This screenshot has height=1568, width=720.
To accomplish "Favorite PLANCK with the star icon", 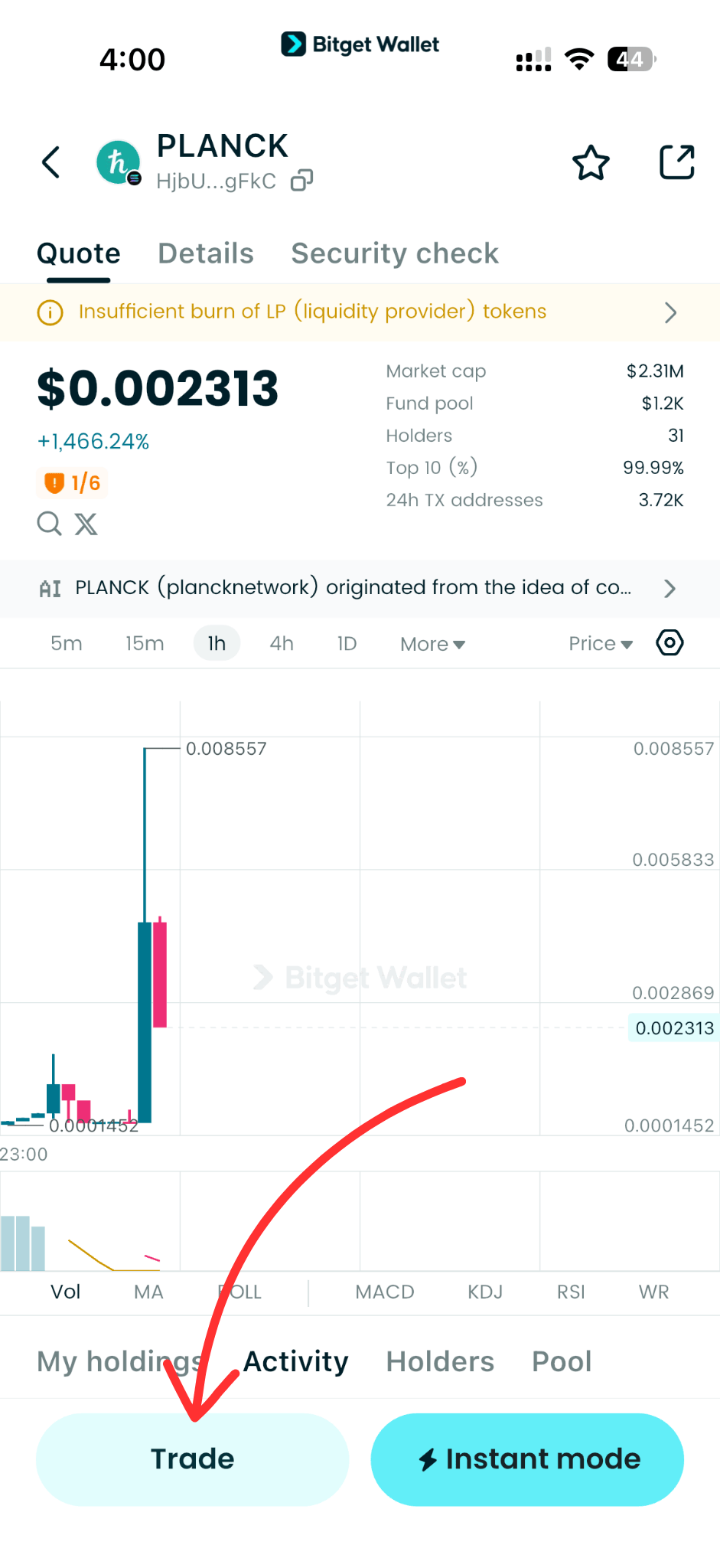I will click(590, 162).
